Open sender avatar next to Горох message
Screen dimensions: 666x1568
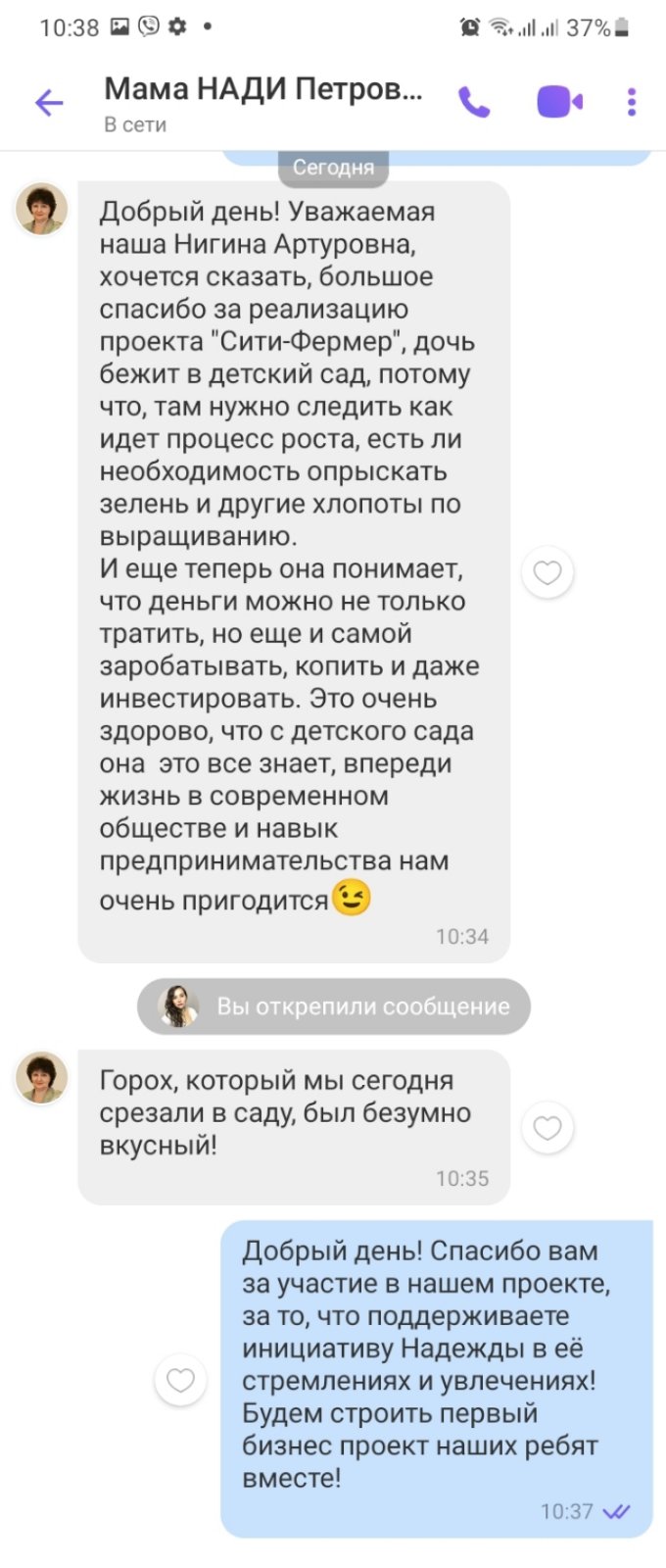click(41, 1078)
